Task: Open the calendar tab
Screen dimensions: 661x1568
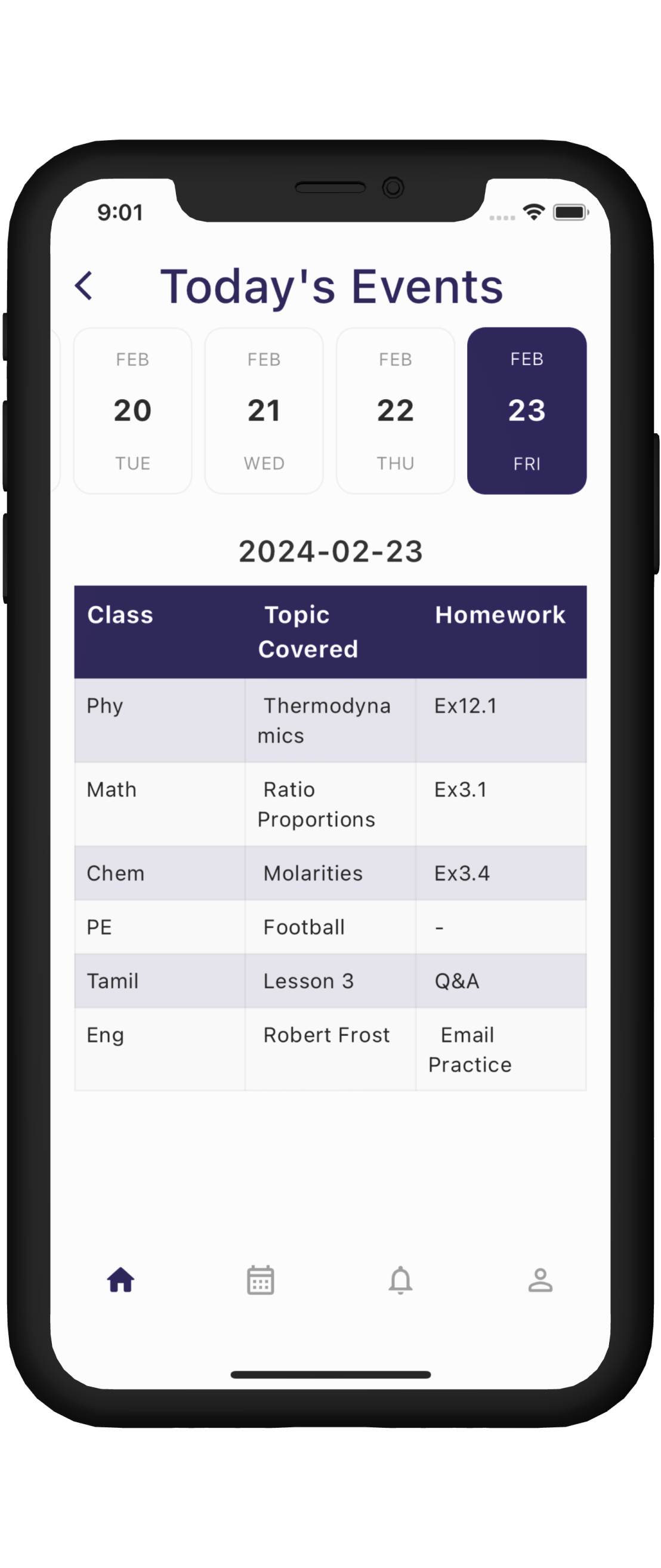Action: click(261, 1280)
